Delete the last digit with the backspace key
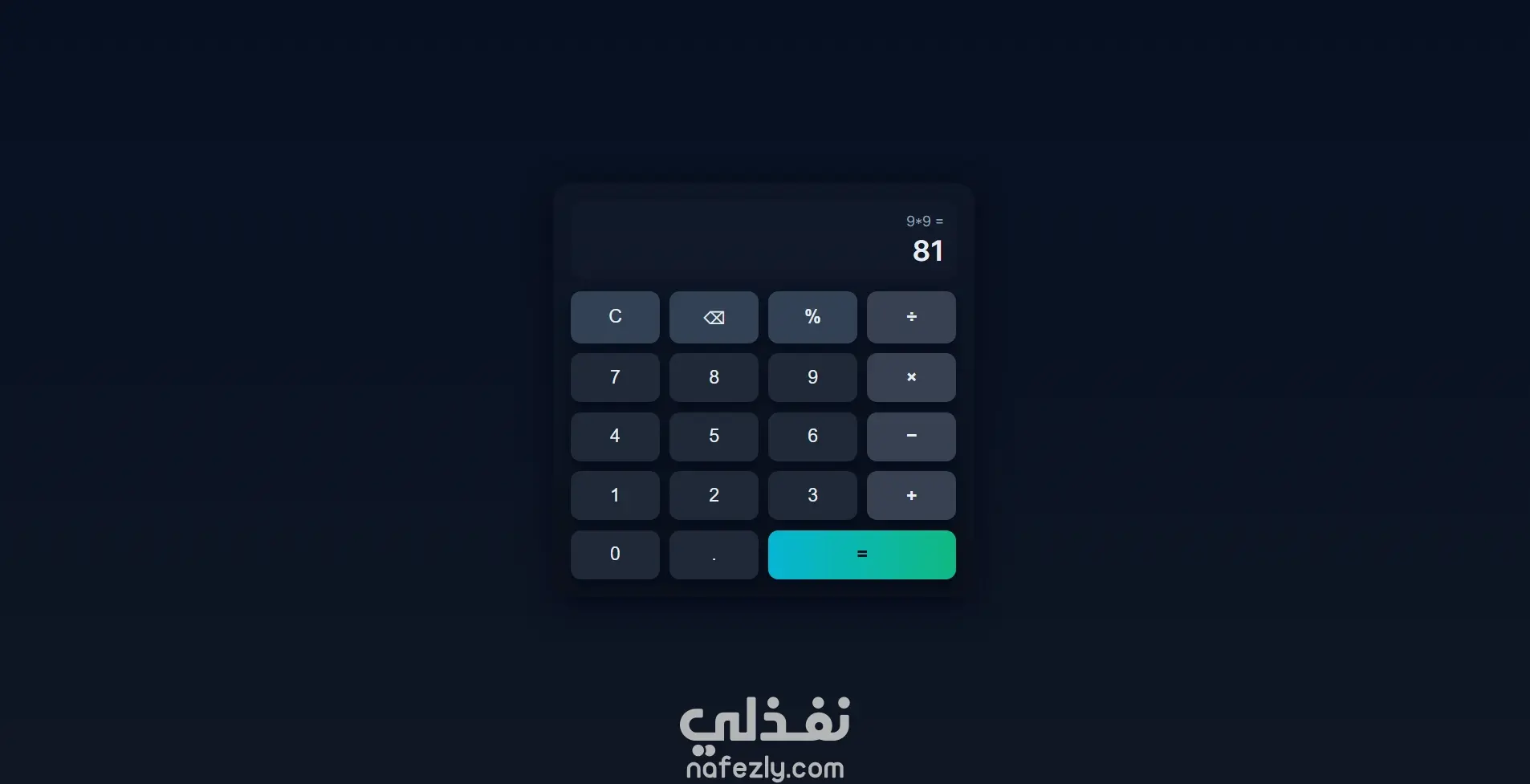The width and height of the screenshot is (1530, 784). pos(714,317)
